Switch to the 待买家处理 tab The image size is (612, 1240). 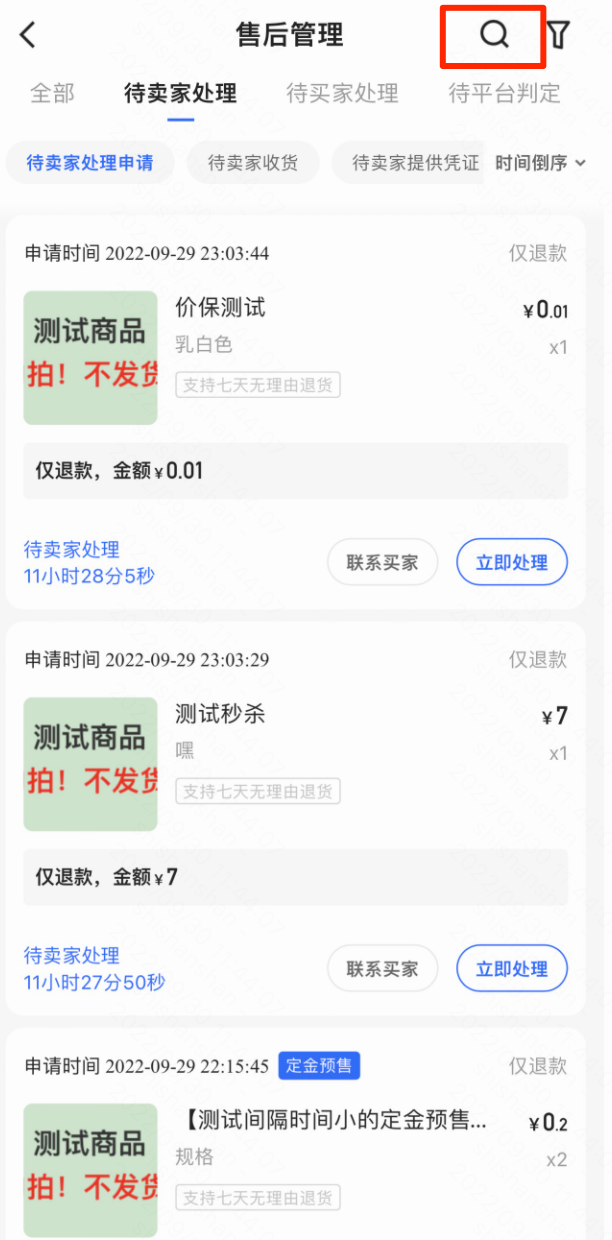click(342, 94)
